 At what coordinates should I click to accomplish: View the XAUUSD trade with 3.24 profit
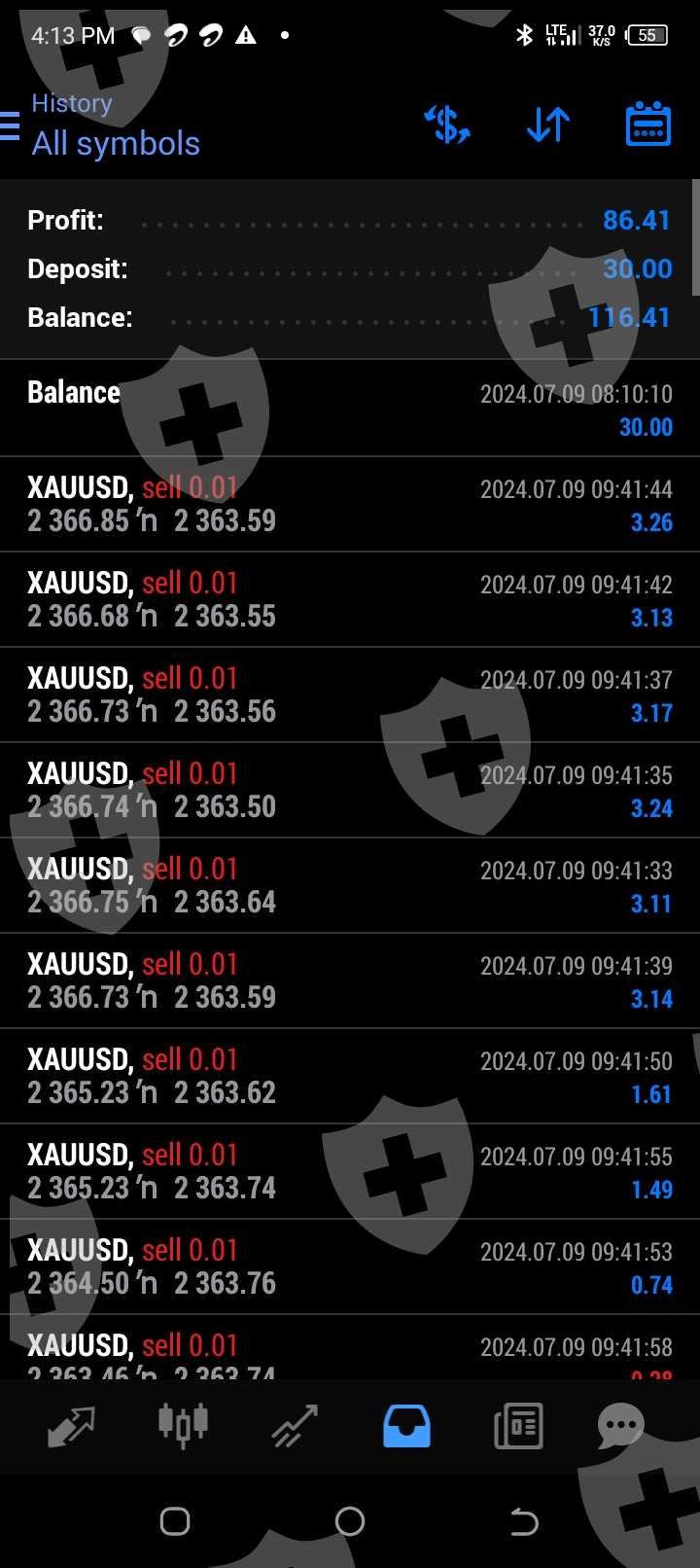click(x=350, y=790)
